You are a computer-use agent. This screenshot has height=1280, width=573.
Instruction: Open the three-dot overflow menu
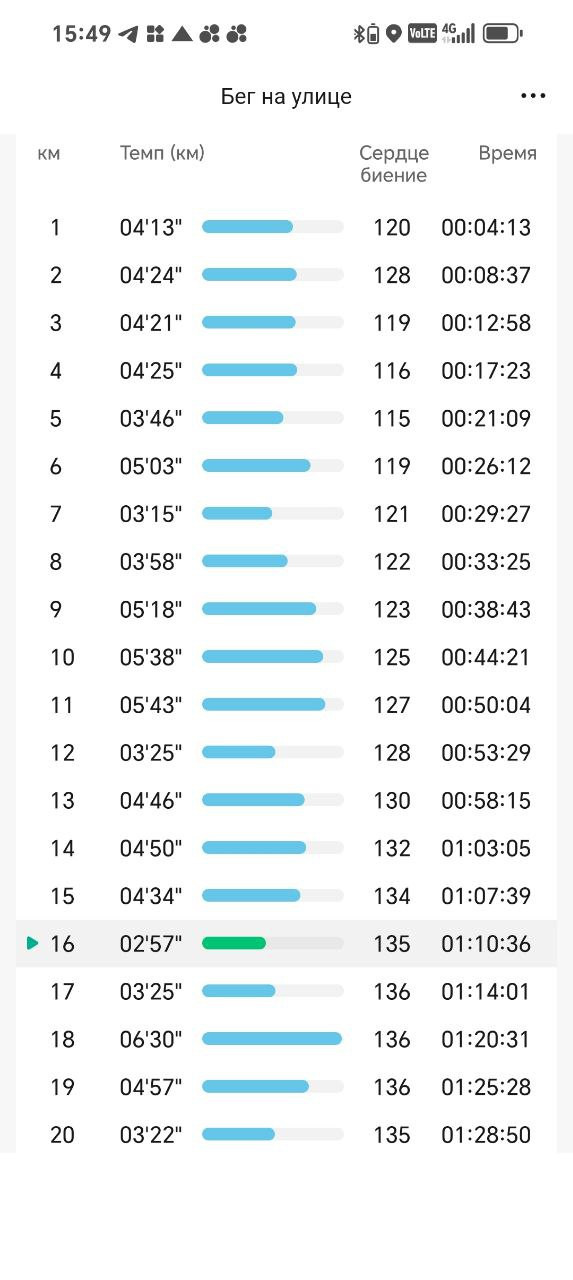[x=533, y=96]
